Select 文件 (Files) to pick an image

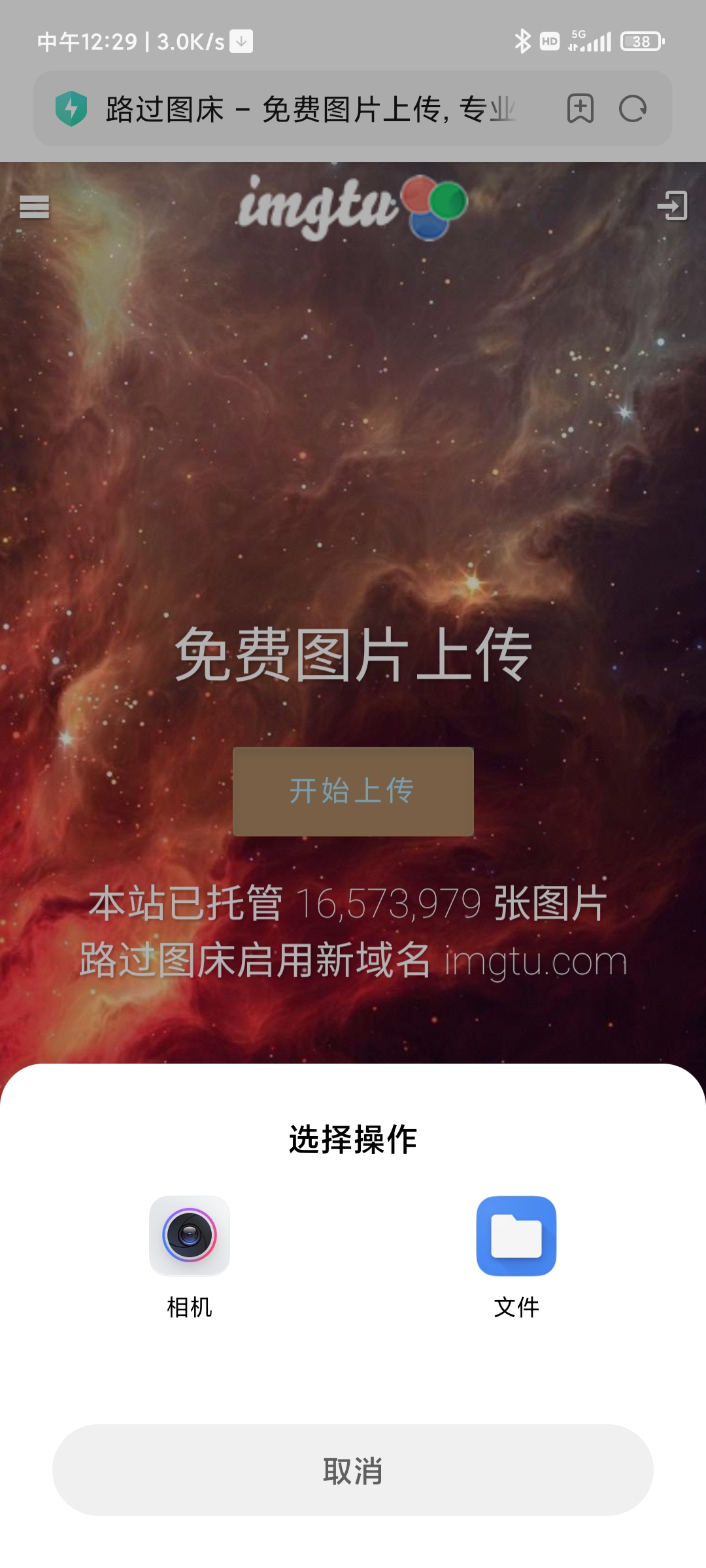(516, 1236)
